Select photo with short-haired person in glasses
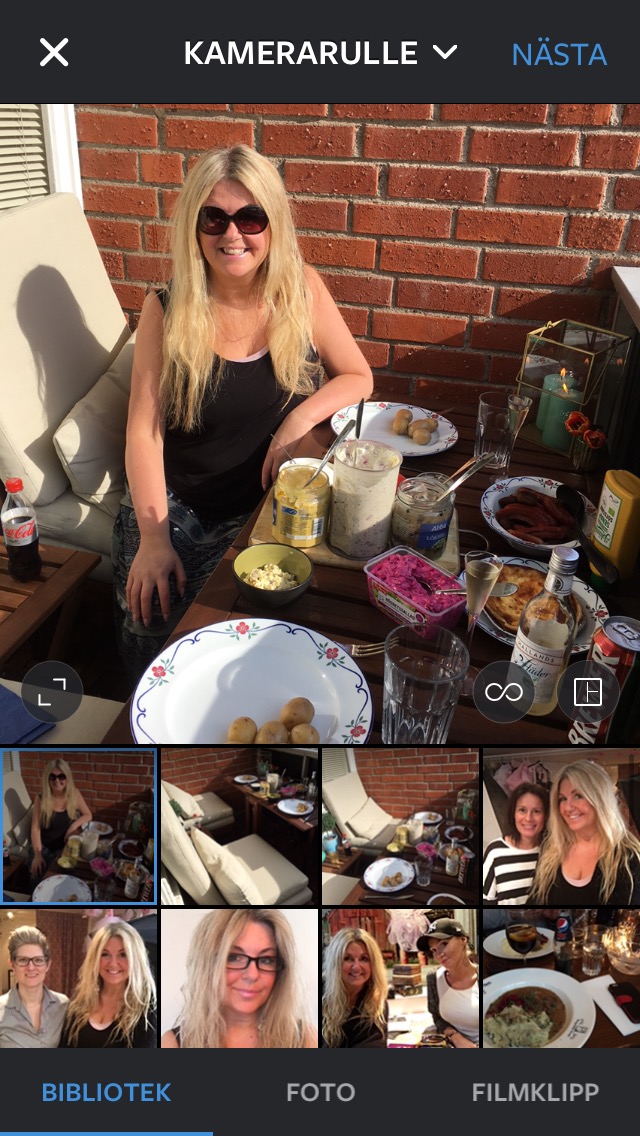This screenshot has height=1136, width=640. tap(78, 978)
